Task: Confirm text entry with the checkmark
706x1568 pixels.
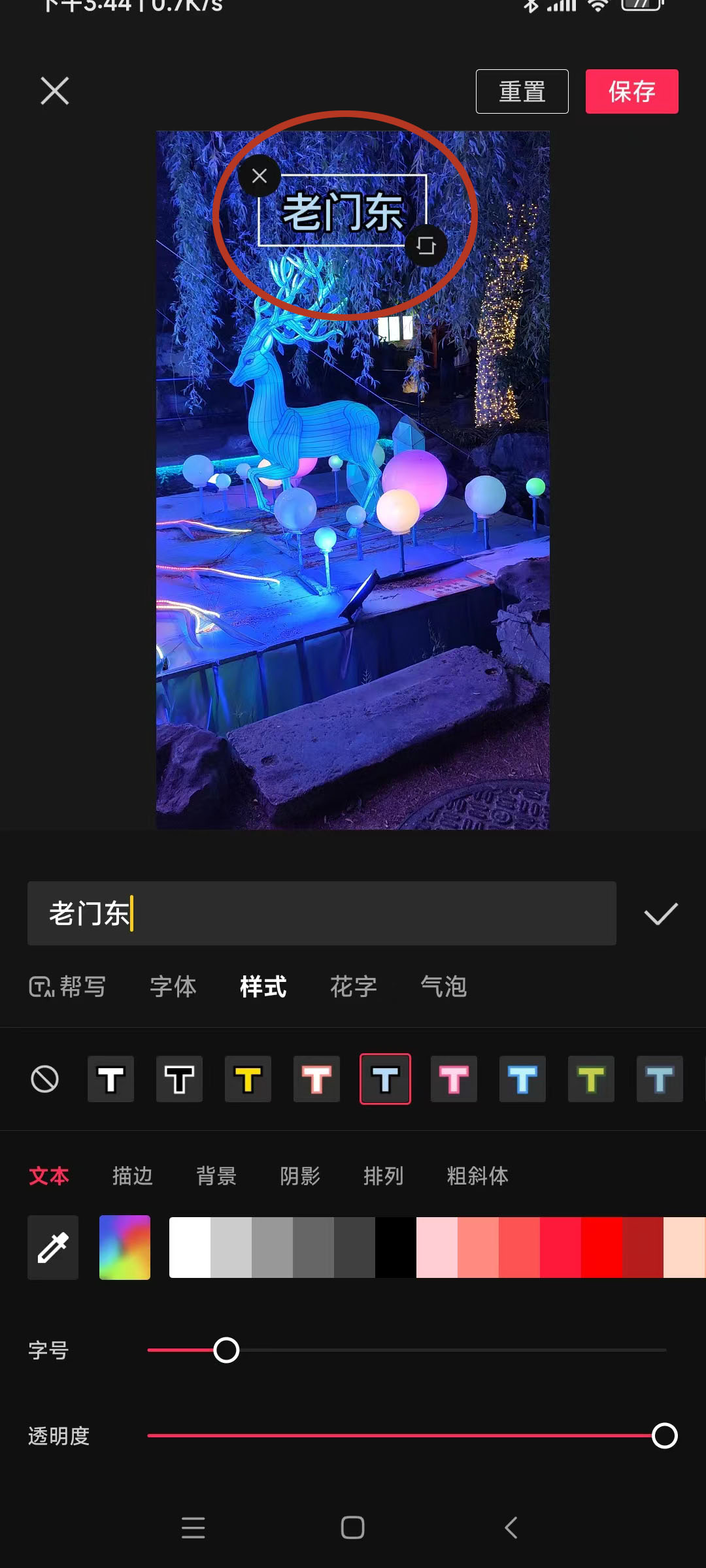Action: 661,914
